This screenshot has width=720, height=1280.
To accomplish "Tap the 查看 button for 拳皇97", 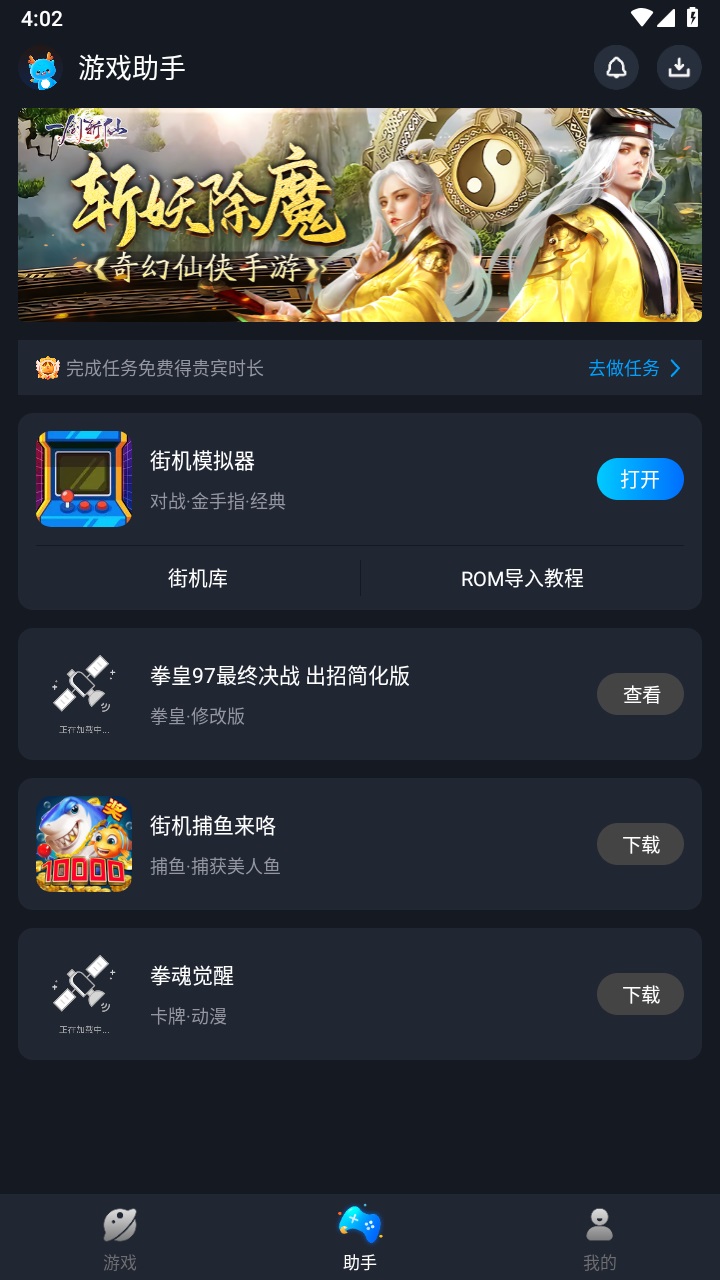I will (640, 694).
